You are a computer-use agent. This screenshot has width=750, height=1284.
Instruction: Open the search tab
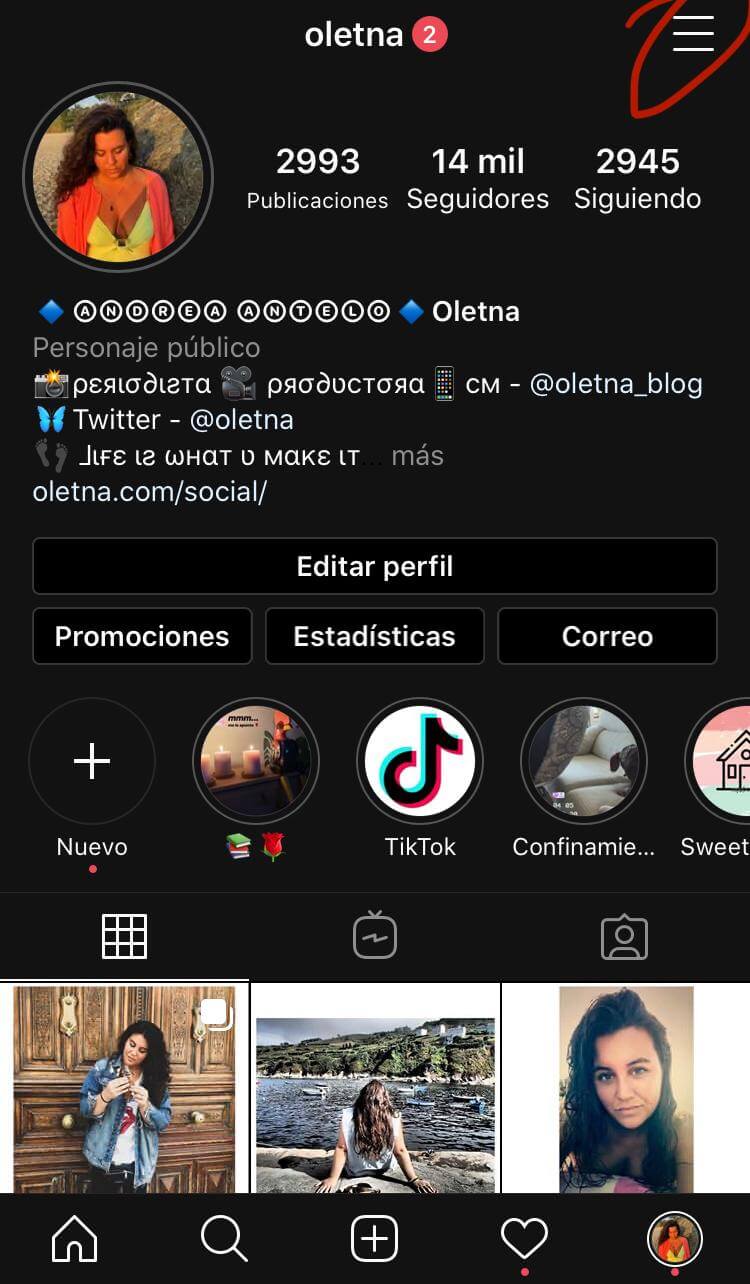point(224,1240)
